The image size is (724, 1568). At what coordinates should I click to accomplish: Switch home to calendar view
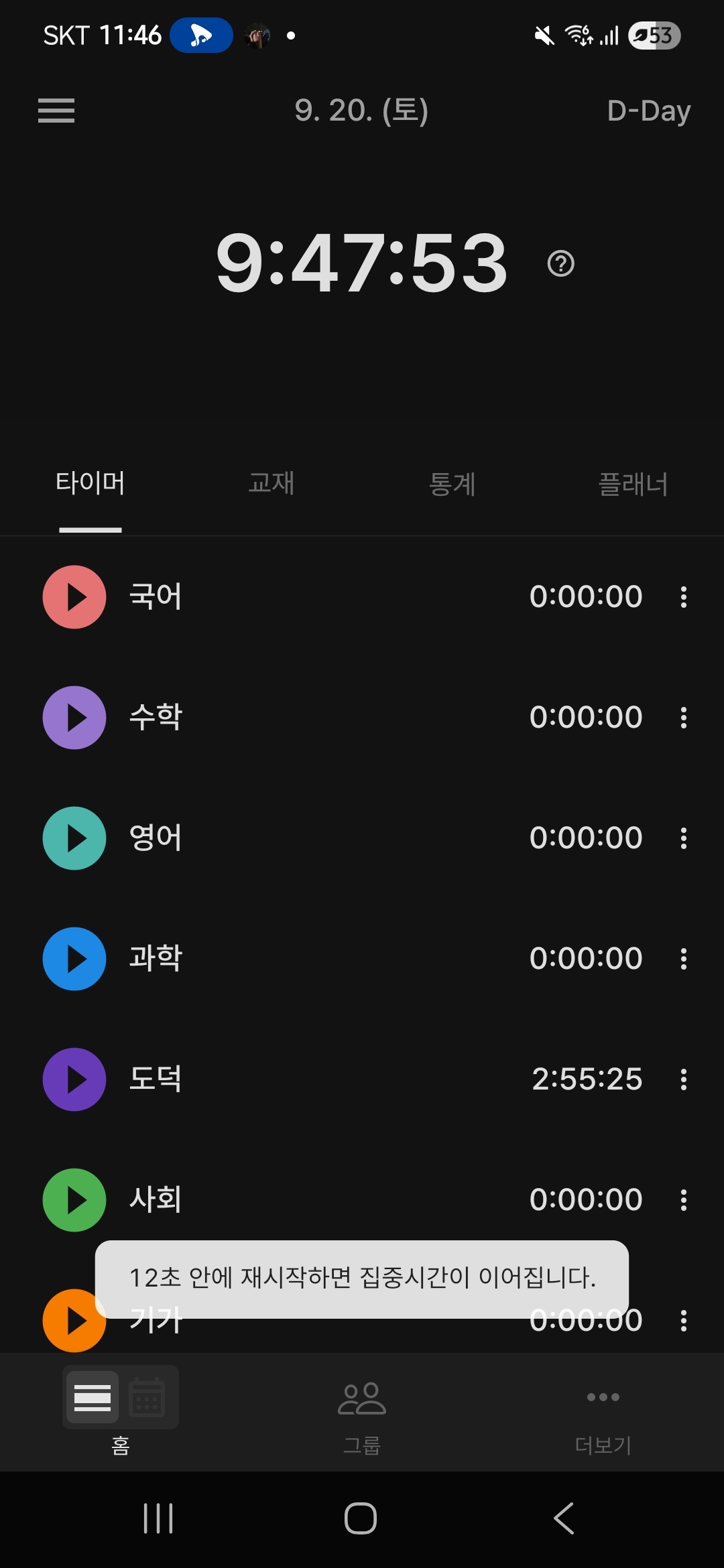click(x=147, y=1397)
